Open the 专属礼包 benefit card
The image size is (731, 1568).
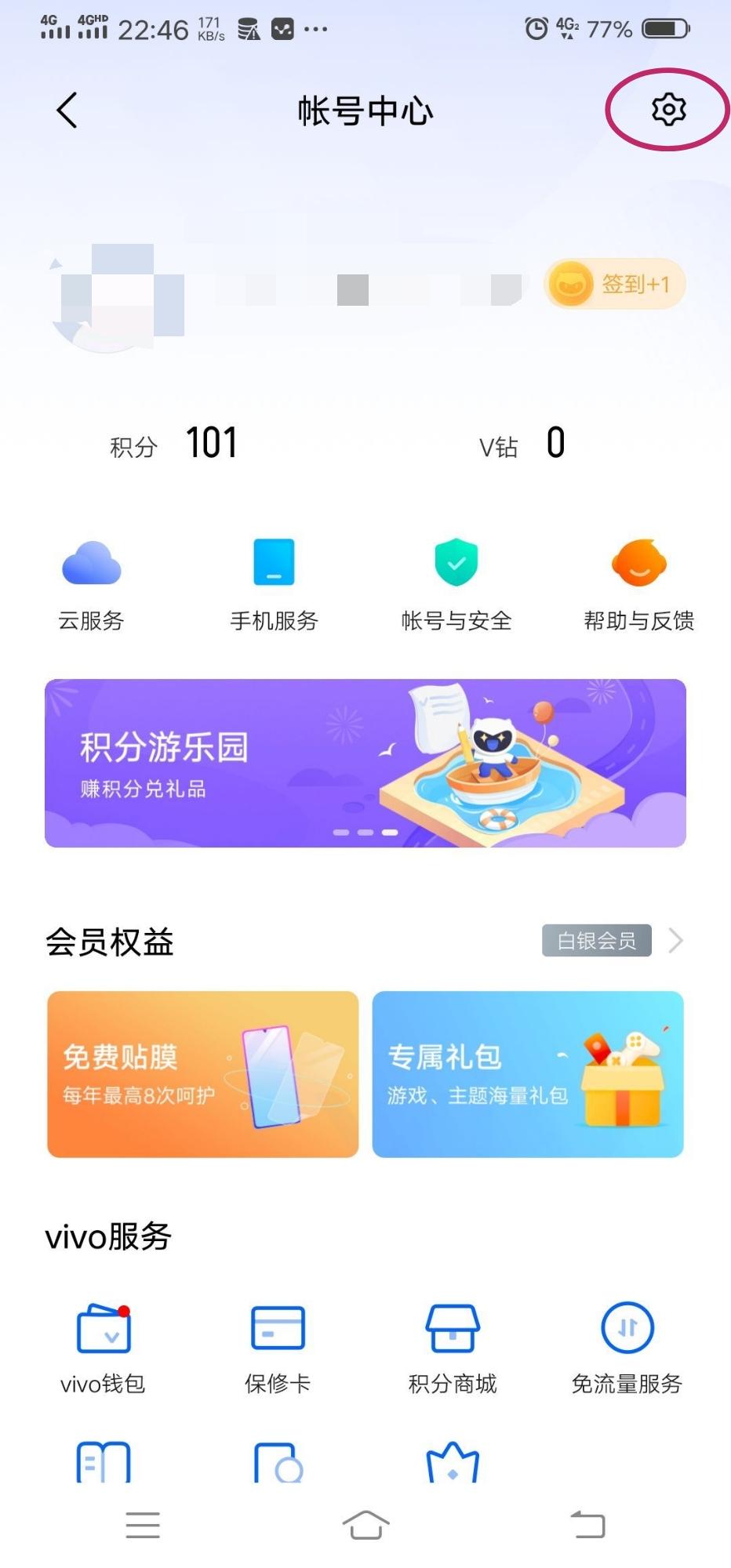[528, 1074]
